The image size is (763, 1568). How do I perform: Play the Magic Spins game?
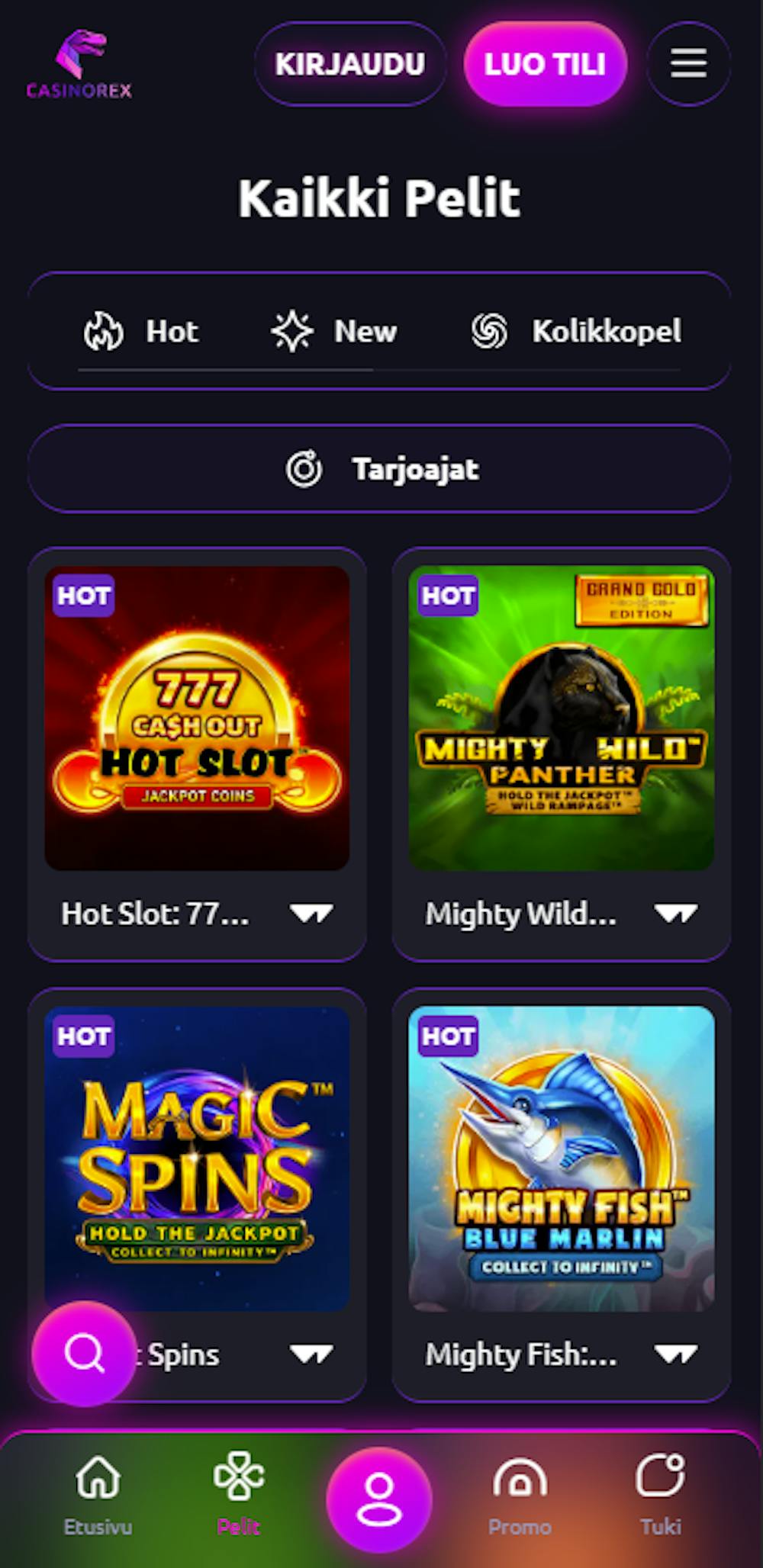pos(197,1158)
